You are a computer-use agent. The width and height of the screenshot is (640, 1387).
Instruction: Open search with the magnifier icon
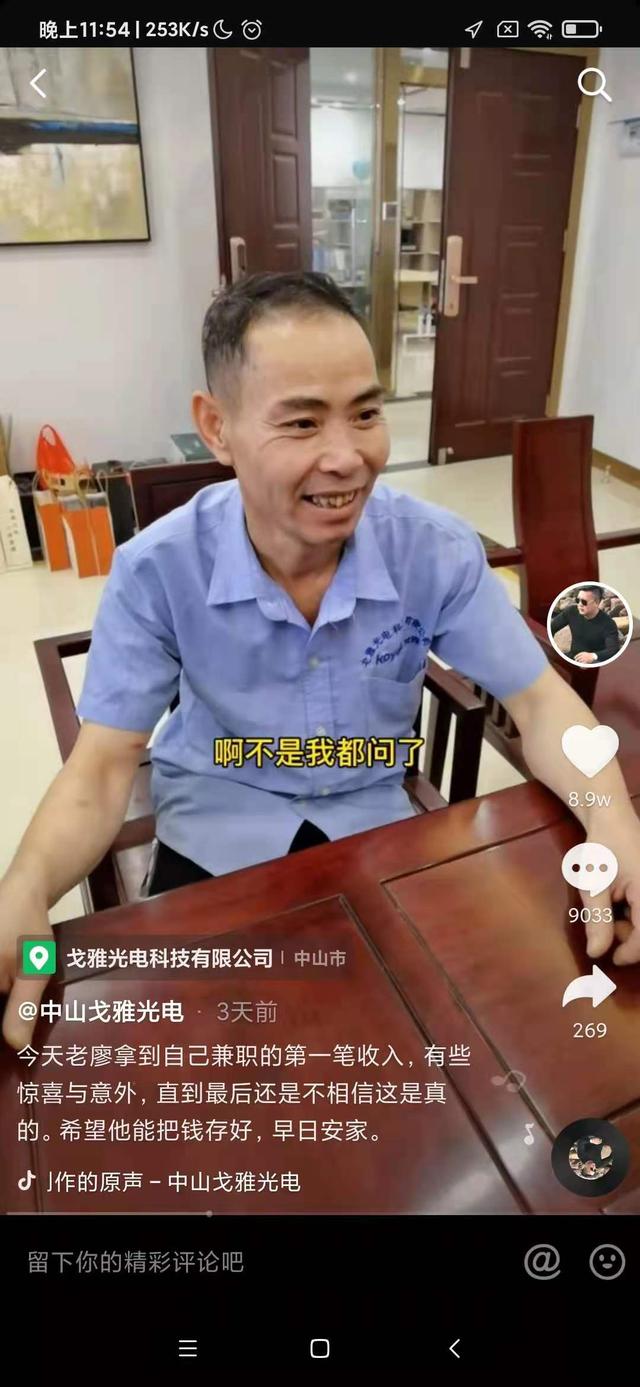(x=594, y=85)
